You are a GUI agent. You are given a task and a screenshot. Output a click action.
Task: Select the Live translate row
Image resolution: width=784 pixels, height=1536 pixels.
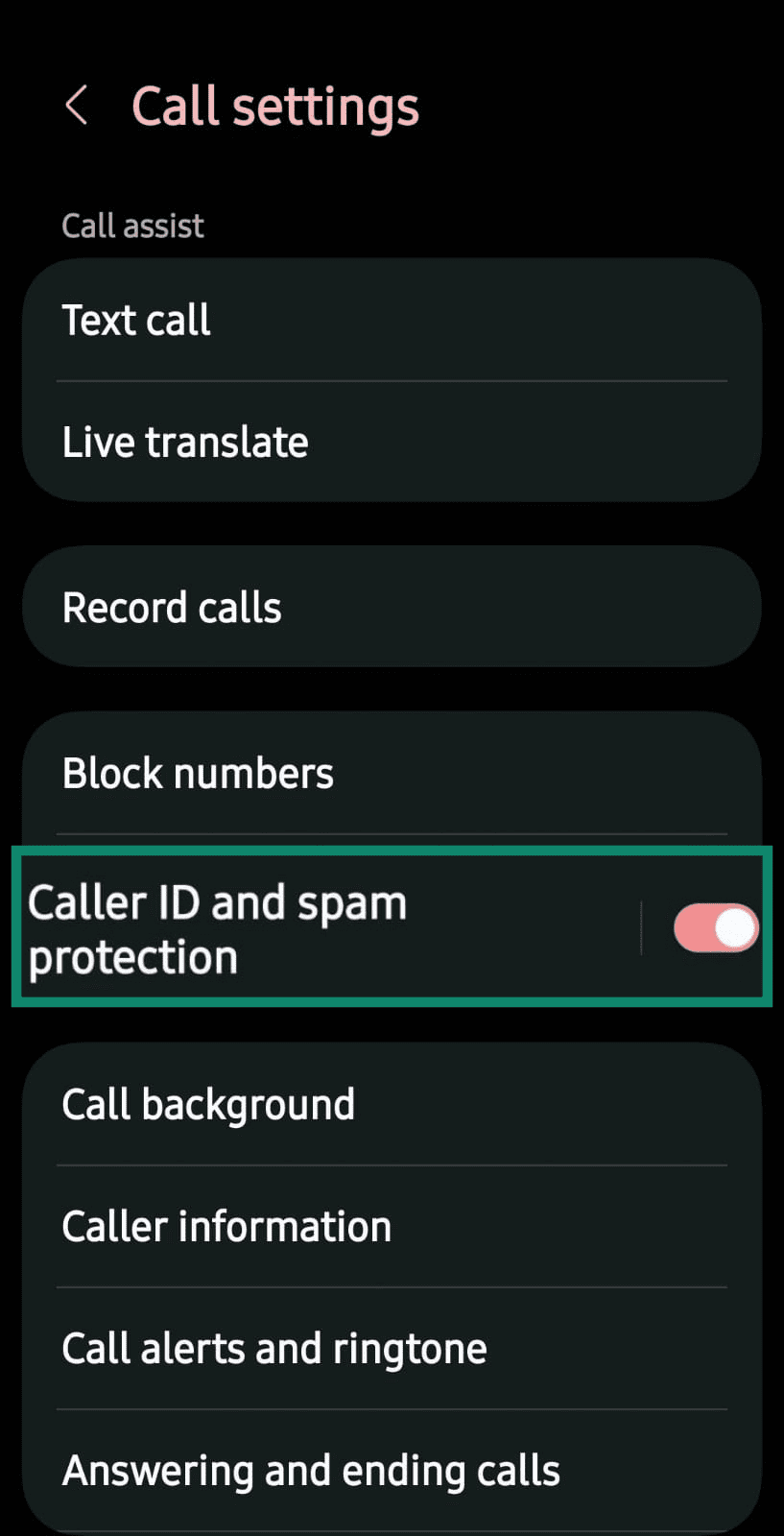pos(184,442)
